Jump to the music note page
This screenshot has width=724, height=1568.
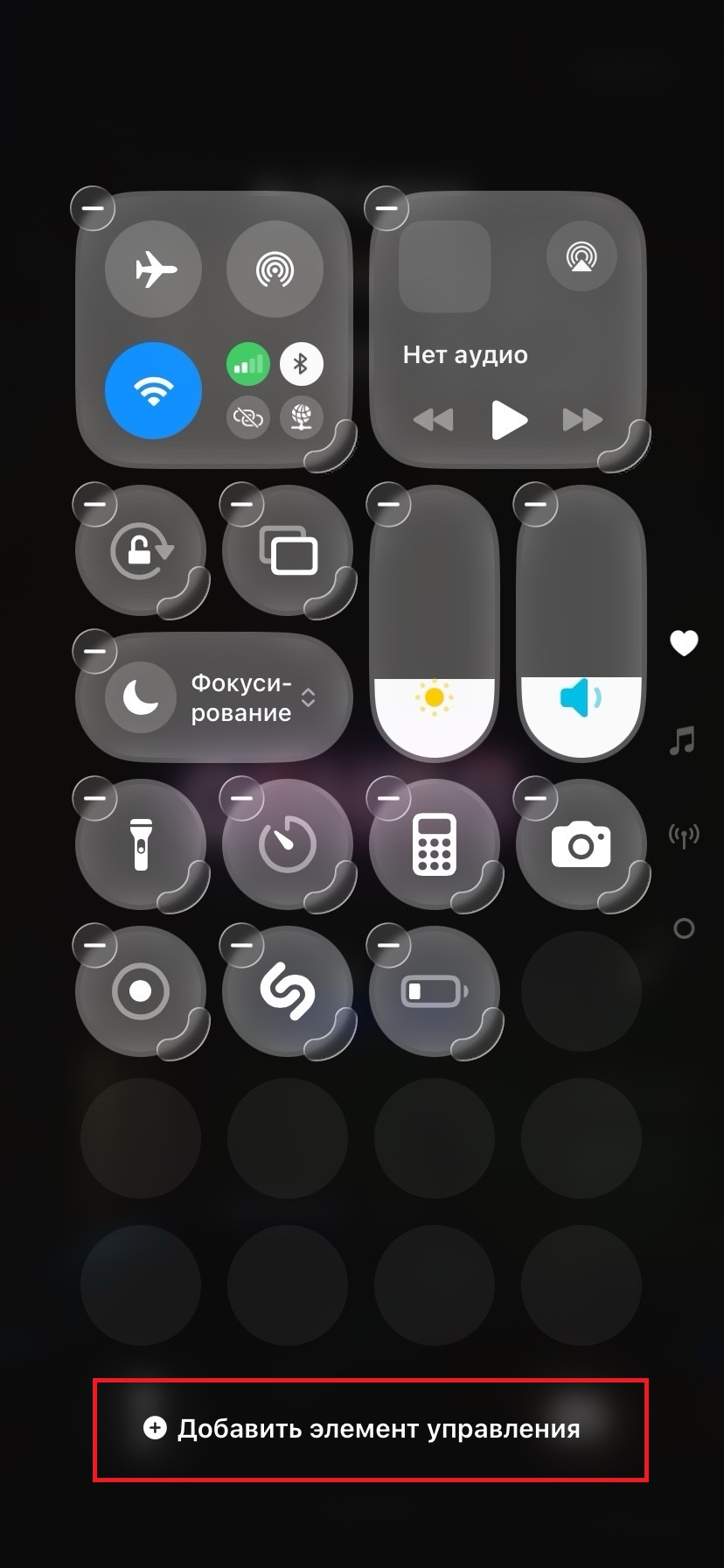coord(683,740)
